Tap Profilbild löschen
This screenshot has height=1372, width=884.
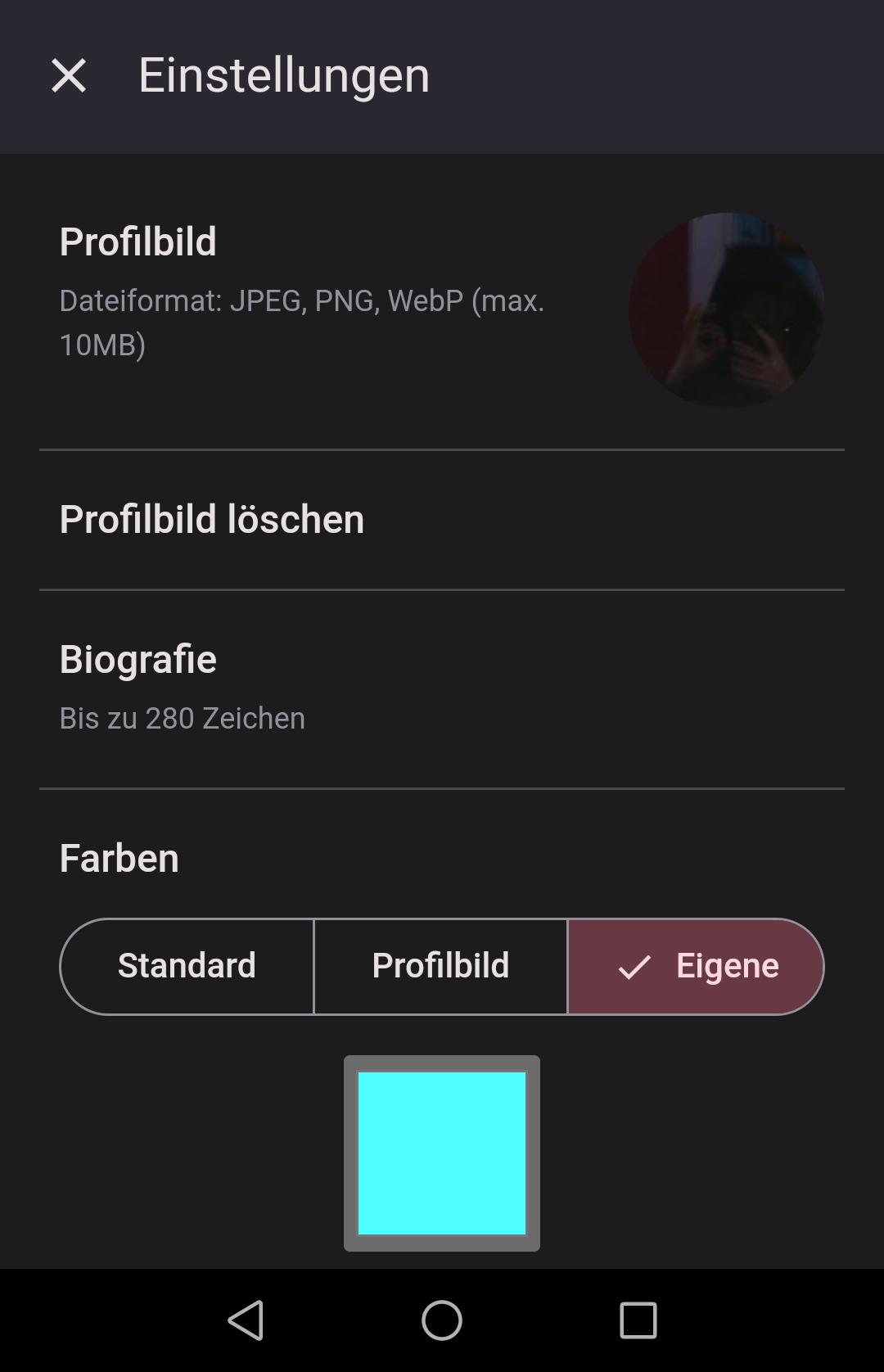tap(212, 519)
